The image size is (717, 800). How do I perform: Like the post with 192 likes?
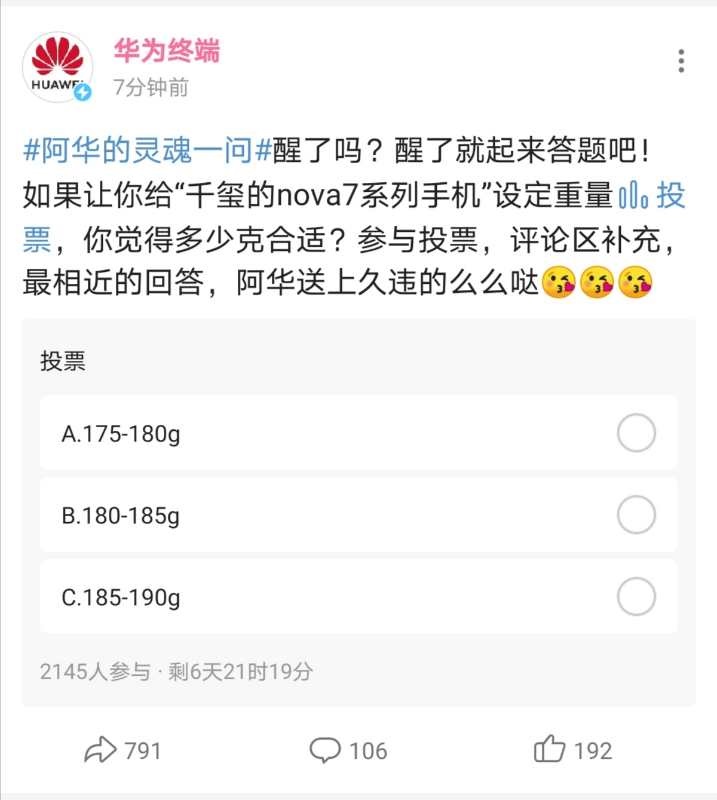click(572, 750)
